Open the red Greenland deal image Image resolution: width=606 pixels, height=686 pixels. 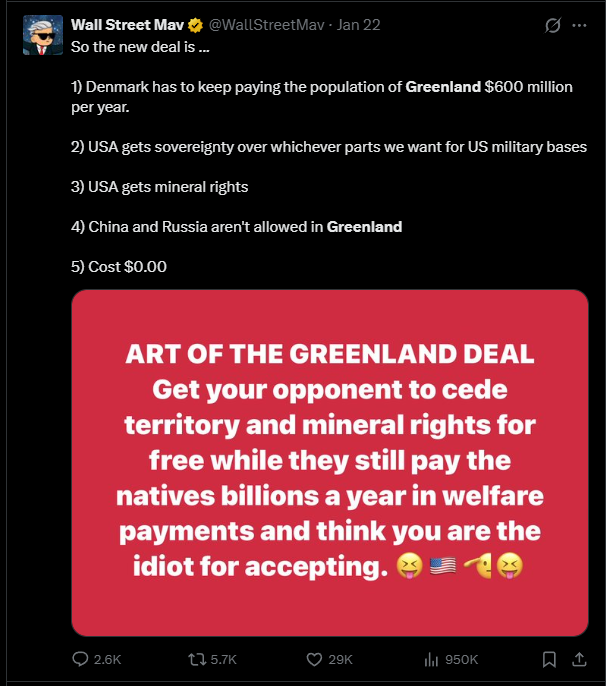[x=329, y=461]
